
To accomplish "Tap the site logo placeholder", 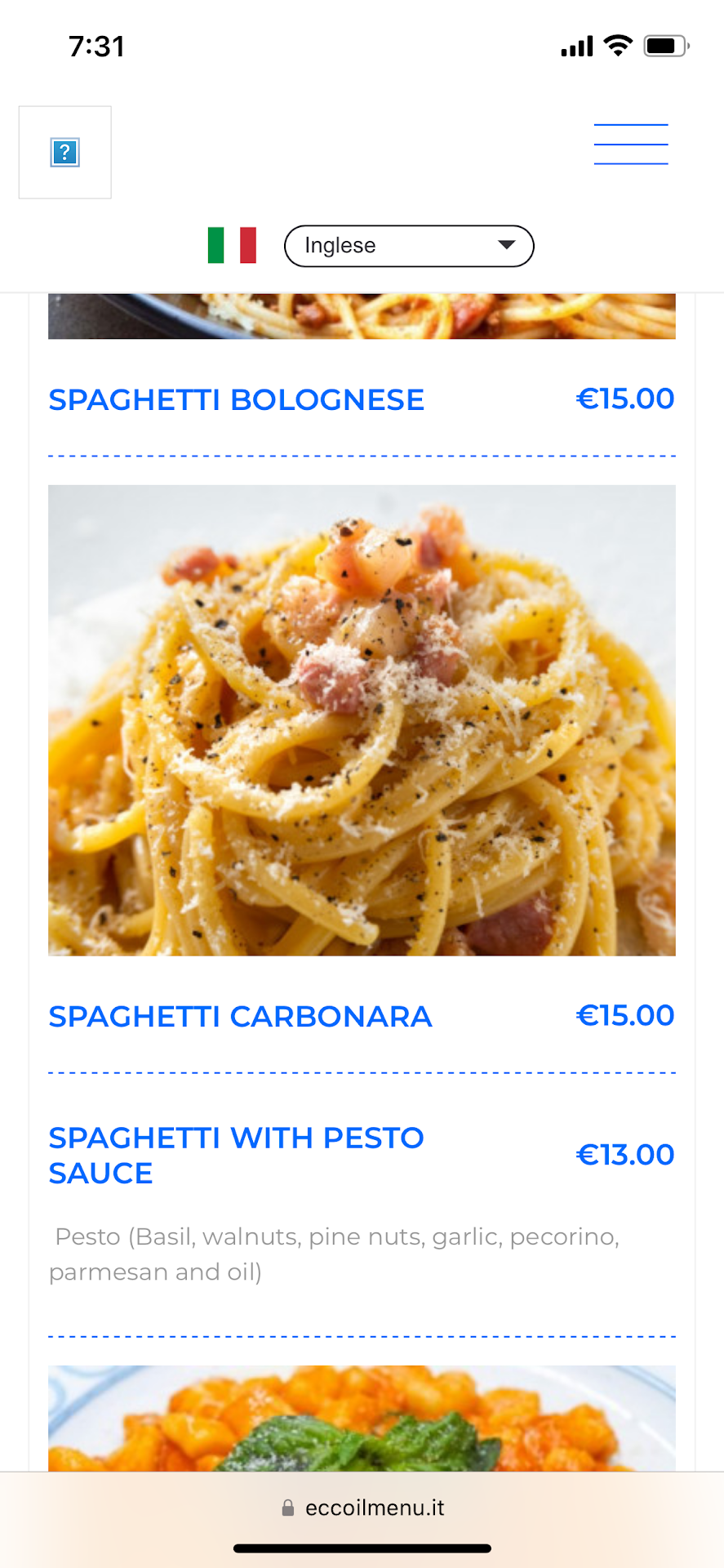I will coord(65,153).
